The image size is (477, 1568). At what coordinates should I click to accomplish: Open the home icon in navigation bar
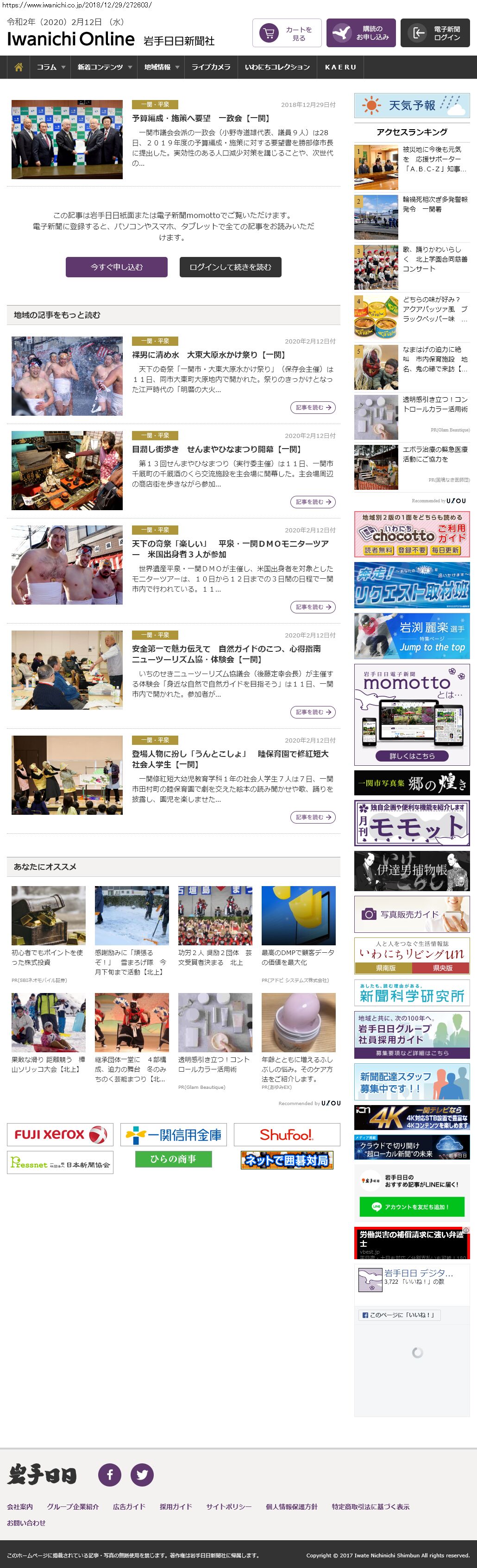(18, 67)
